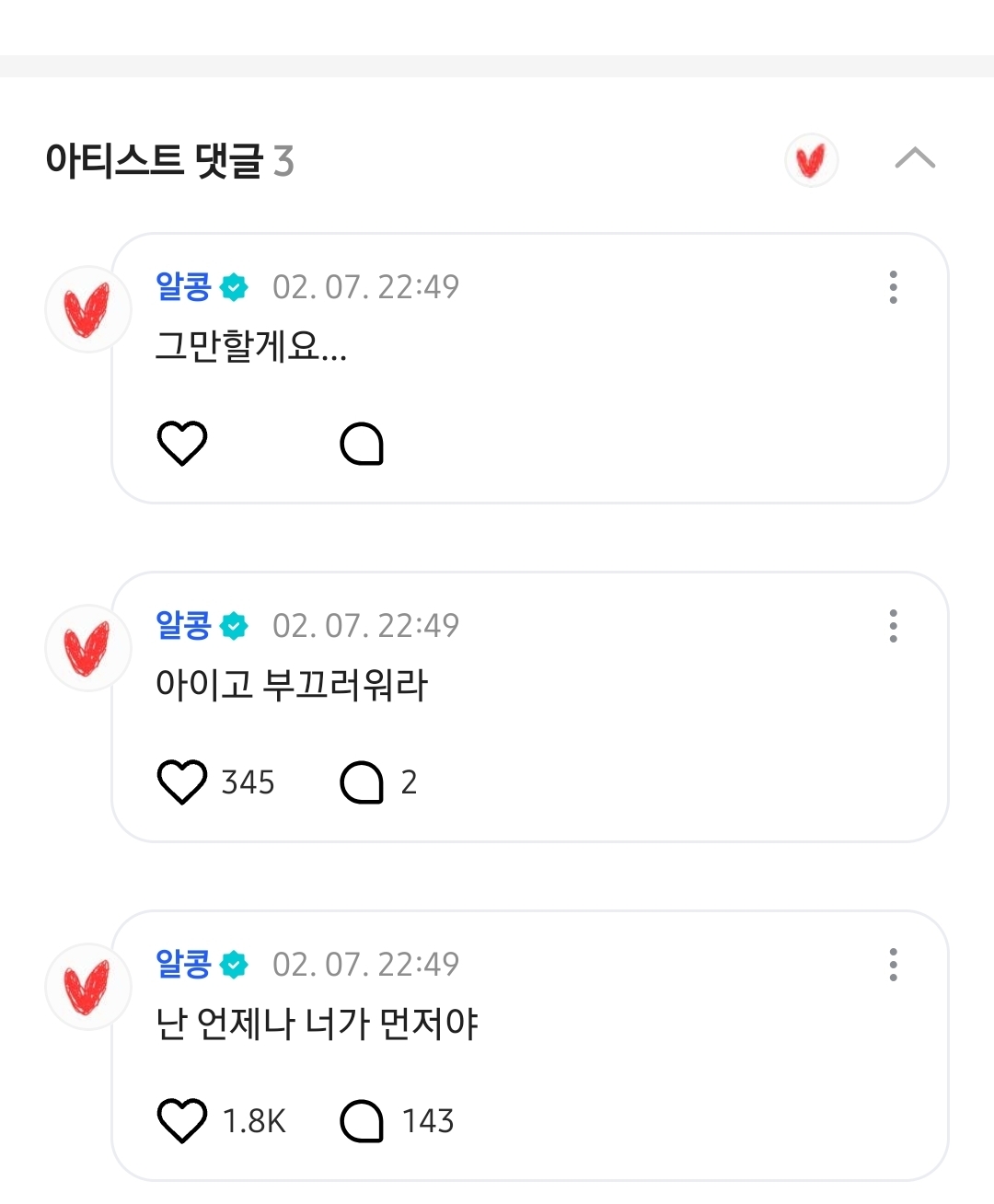Open options for the 아이고 부끄러워라 comment

click(x=893, y=626)
